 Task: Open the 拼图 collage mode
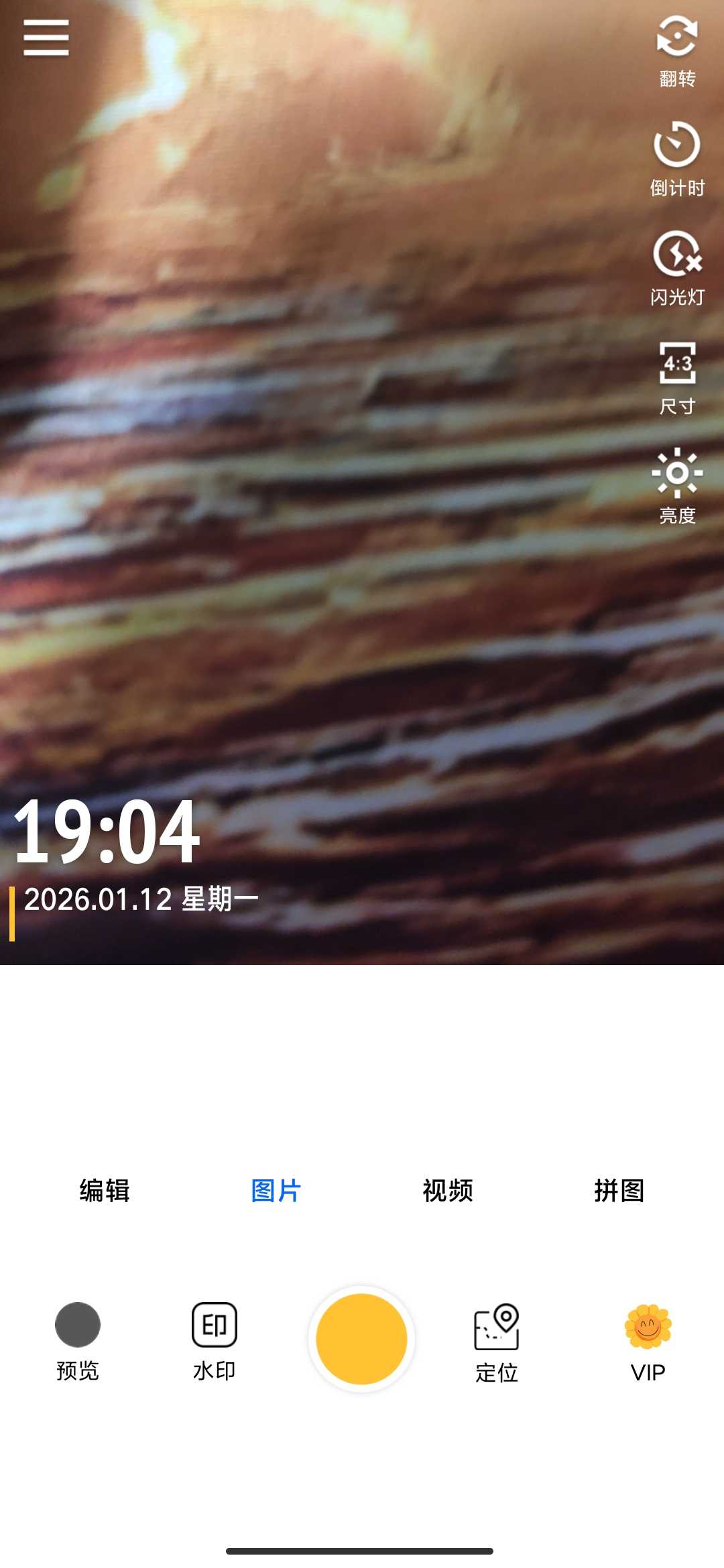(x=619, y=1191)
